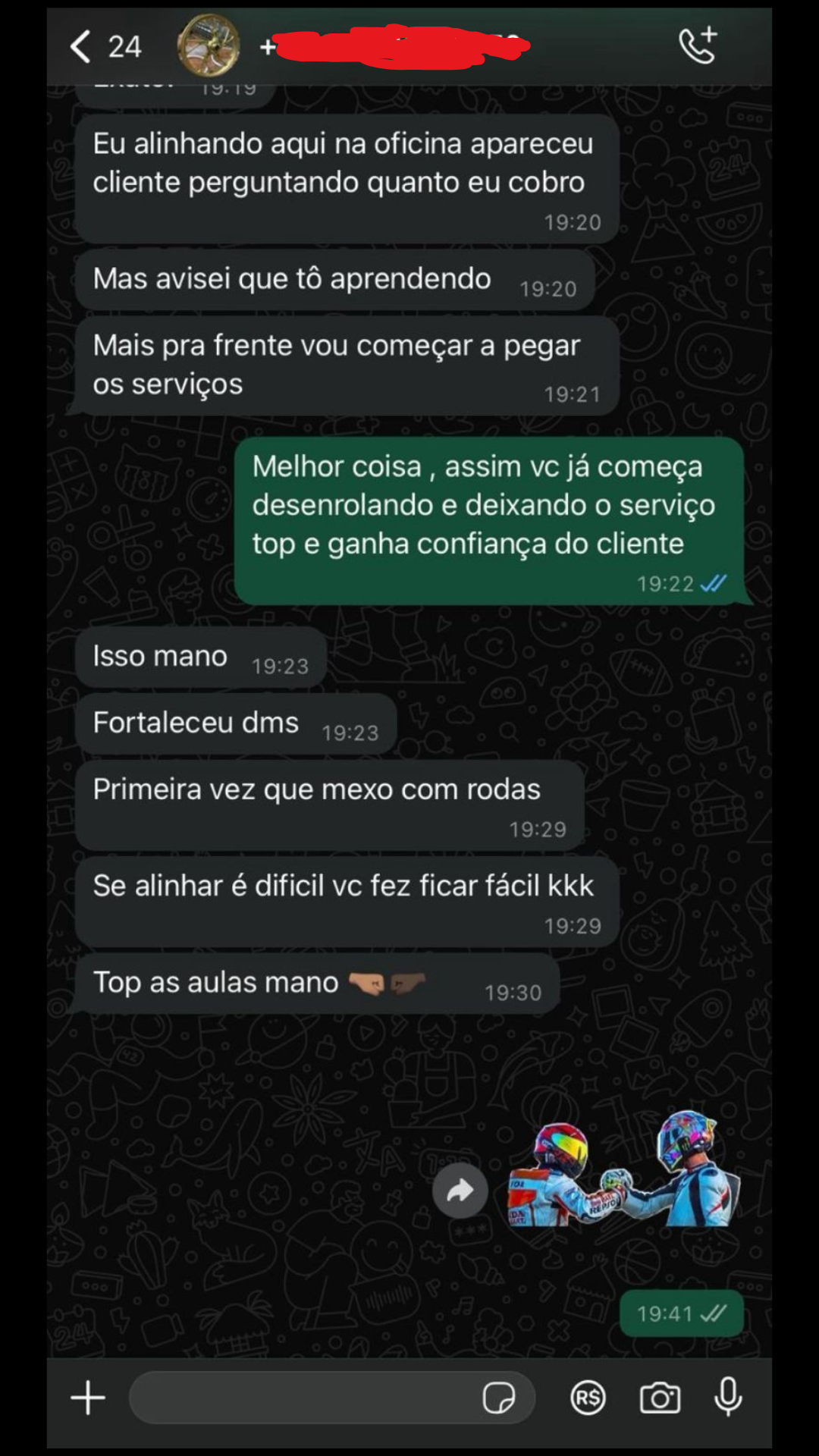Open the attachment plus menu
This screenshot has height=1456, width=819.
[x=88, y=1398]
